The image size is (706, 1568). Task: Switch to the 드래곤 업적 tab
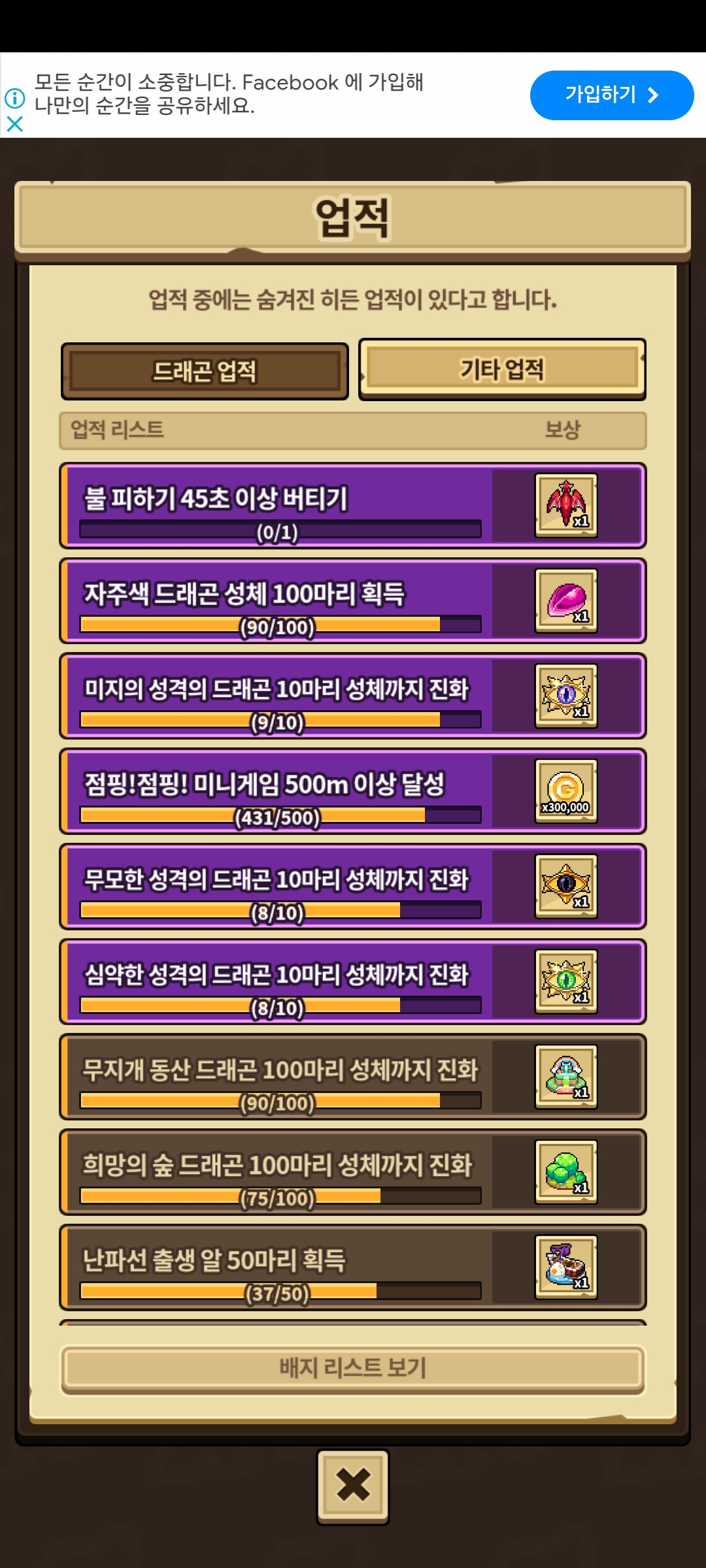pos(205,371)
